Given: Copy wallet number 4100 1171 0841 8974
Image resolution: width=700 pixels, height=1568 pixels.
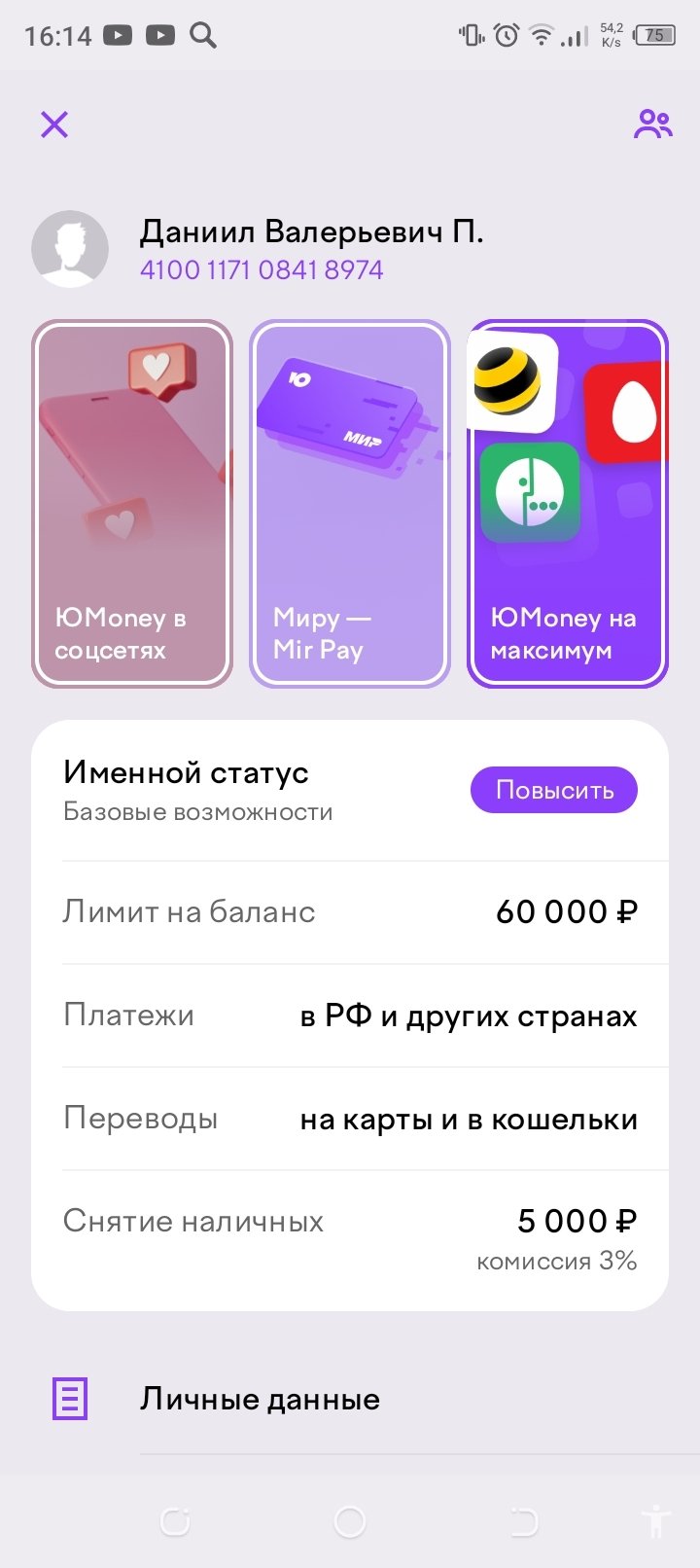Looking at the screenshot, I should pyautogui.click(x=262, y=269).
